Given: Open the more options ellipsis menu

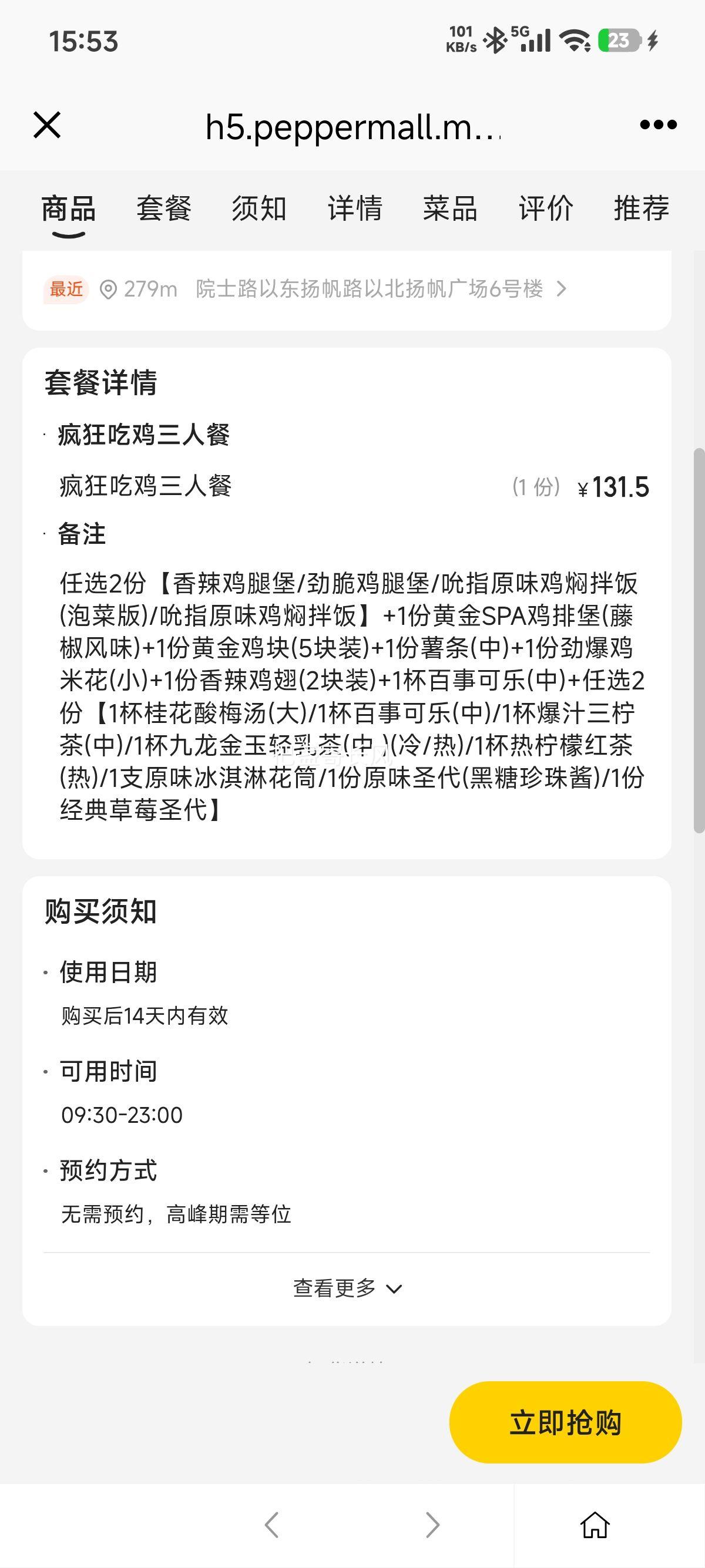Looking at the screenshot, I should pyautogui.click(x=659, y=125).
